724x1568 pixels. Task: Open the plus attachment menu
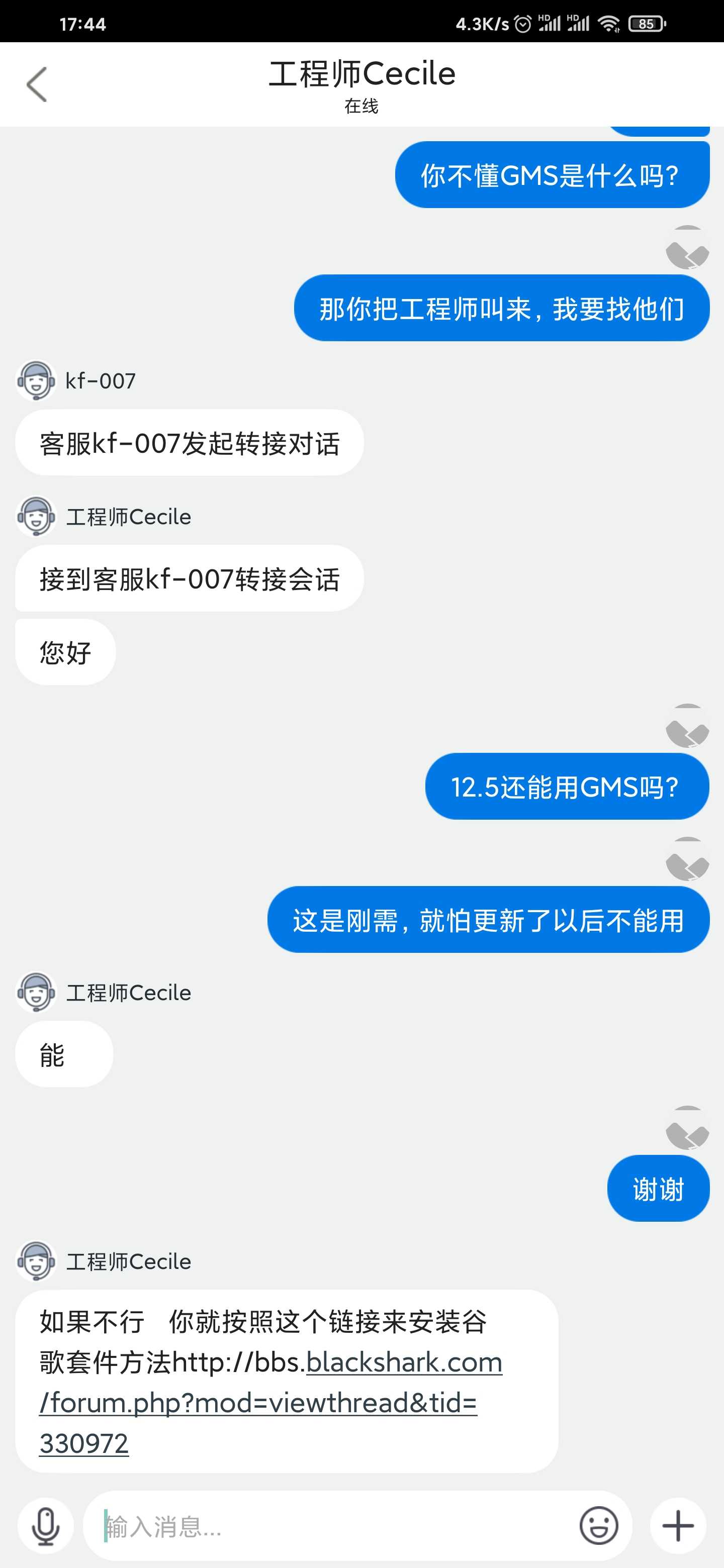(678, 1525)
